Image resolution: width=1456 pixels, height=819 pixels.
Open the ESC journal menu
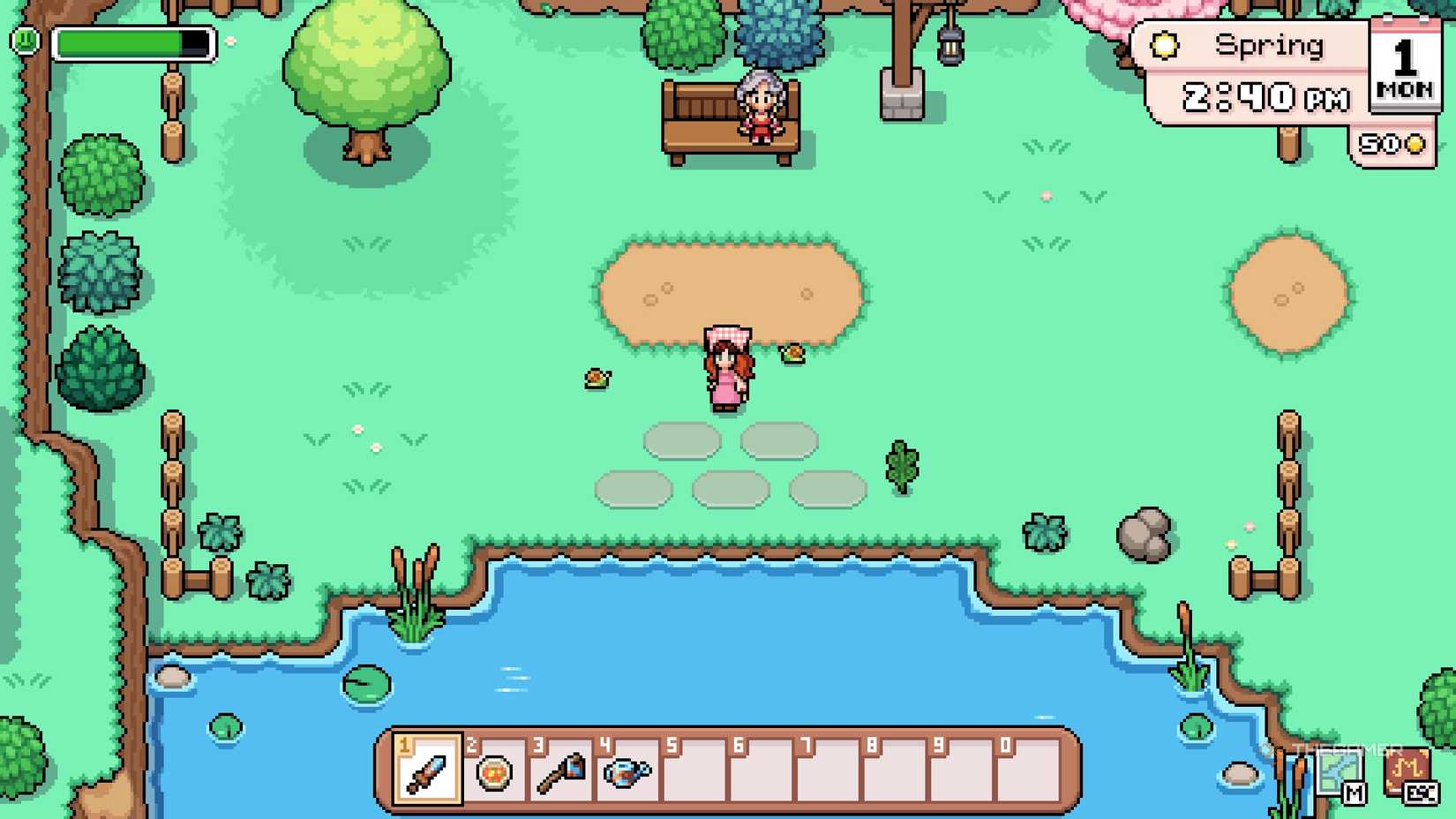(1408, 775)
